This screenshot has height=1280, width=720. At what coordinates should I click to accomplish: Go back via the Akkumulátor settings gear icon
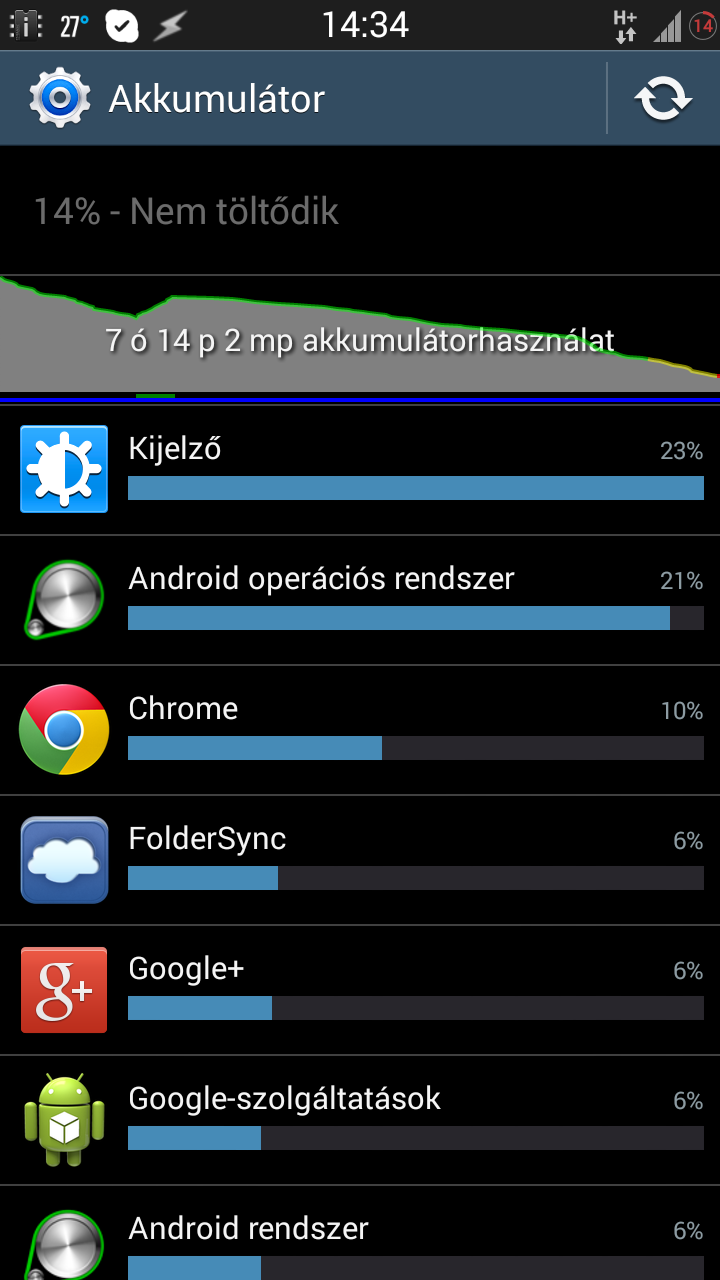click(60, 98)
